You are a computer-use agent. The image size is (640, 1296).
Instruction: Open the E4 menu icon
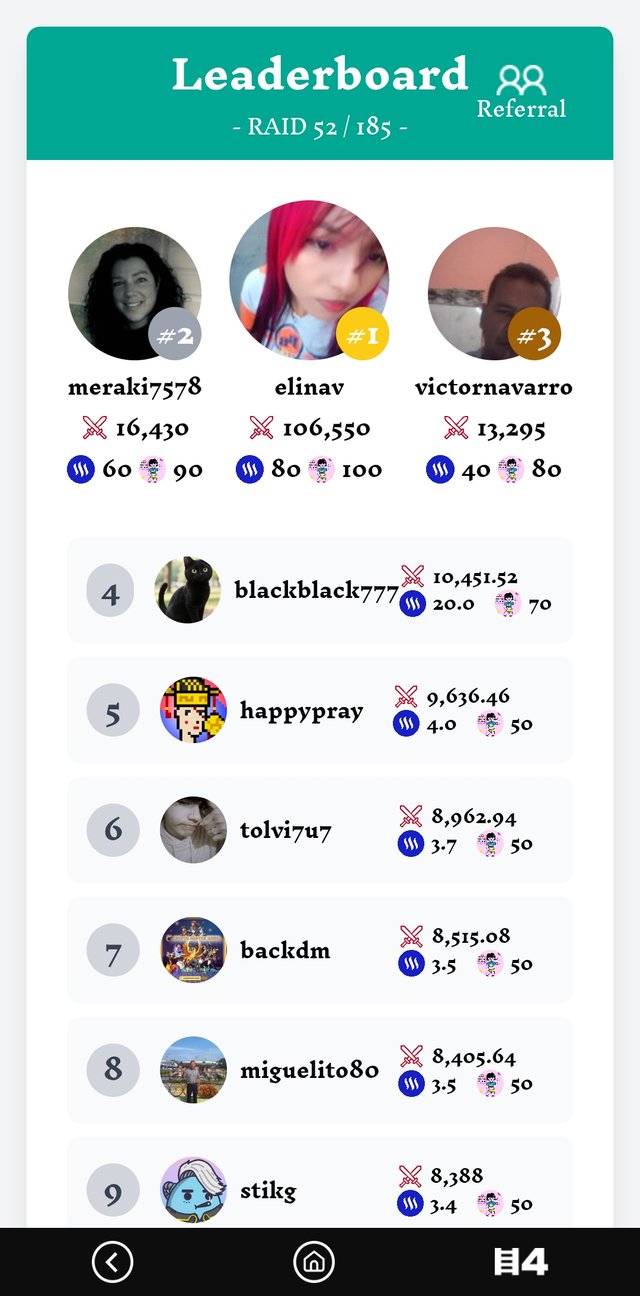tap(521, 1262)
